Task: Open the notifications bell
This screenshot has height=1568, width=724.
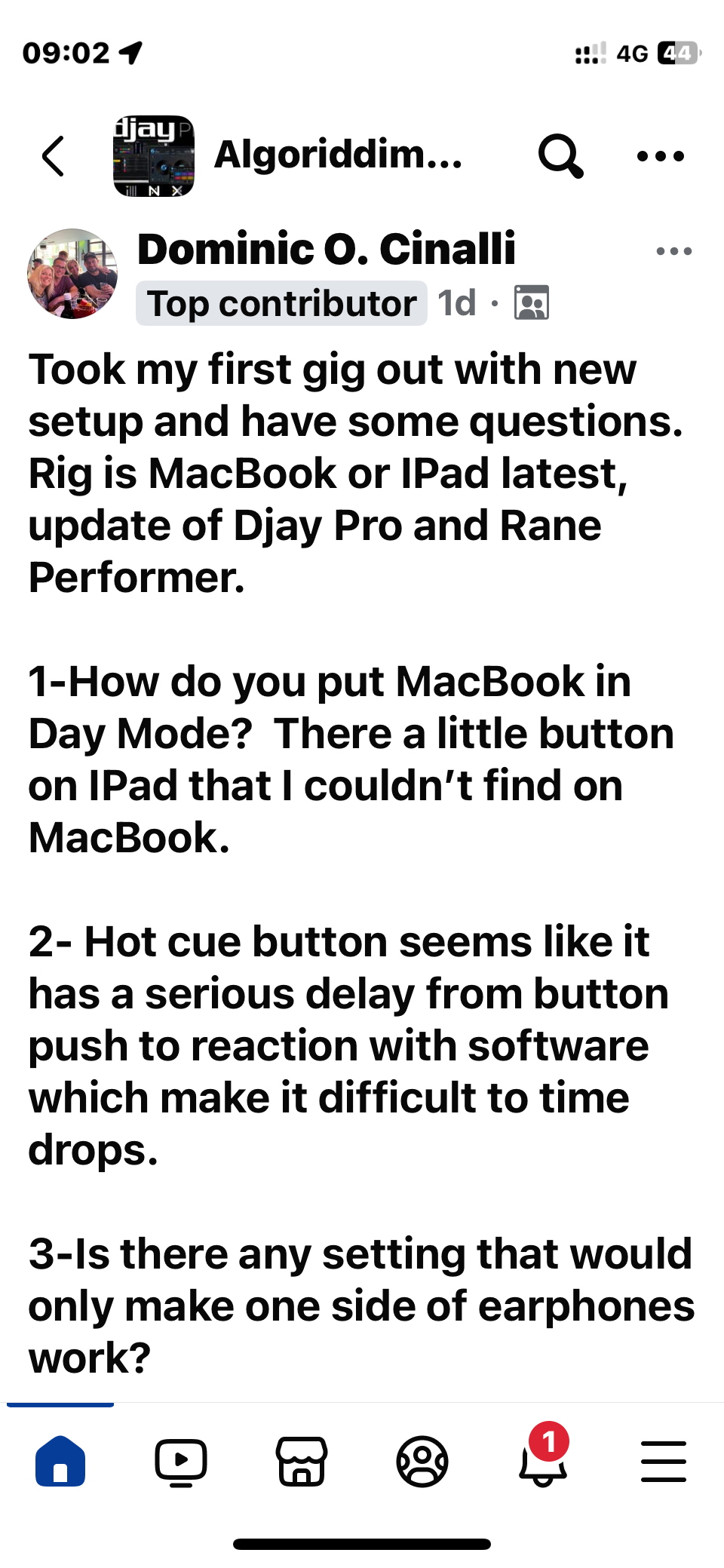Action: pyautogui.click(x=543, y=1462)
